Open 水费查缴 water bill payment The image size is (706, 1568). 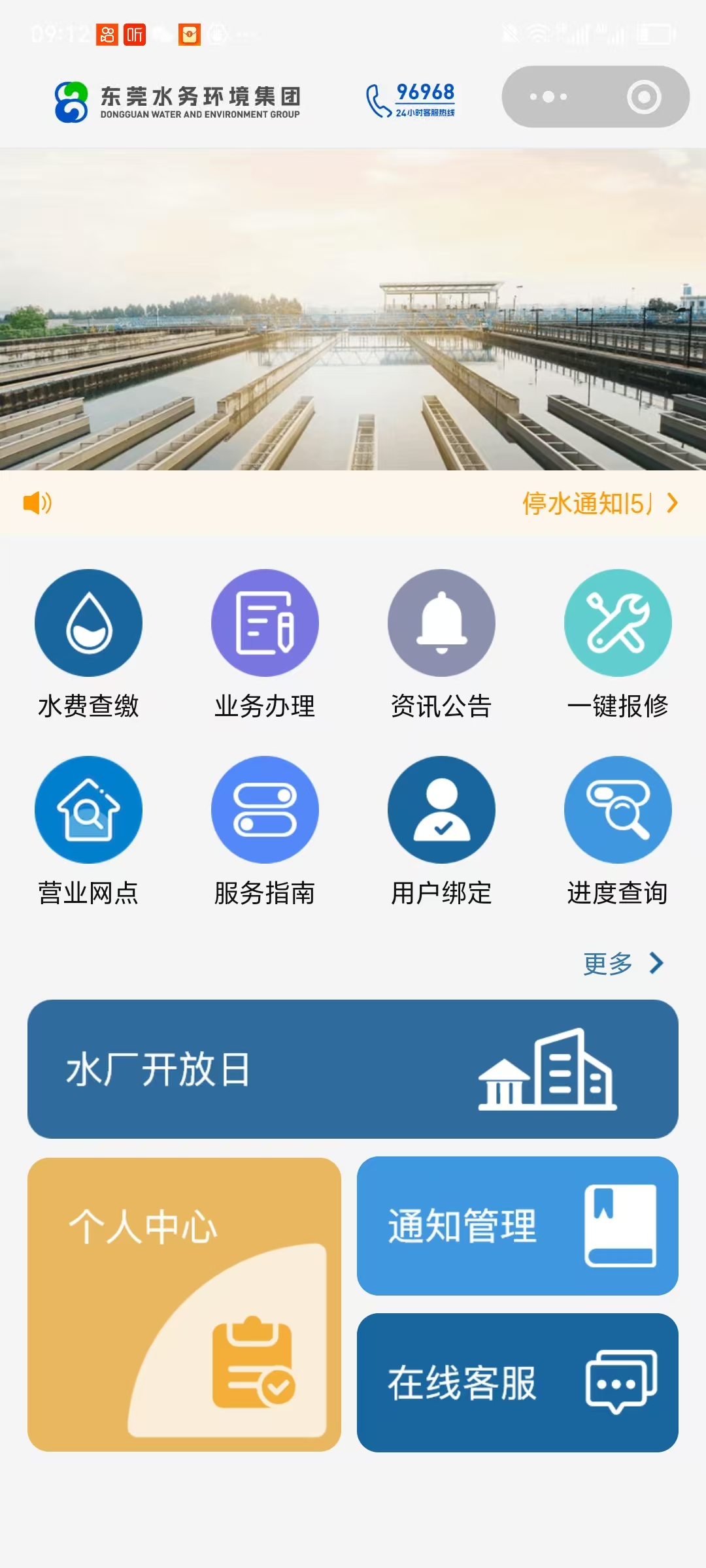[x=88, y=644]
